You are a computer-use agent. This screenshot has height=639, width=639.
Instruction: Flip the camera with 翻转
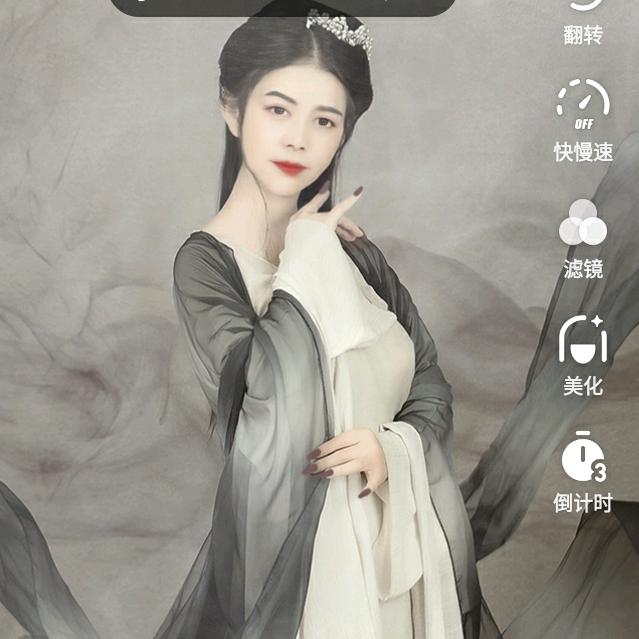583,20
